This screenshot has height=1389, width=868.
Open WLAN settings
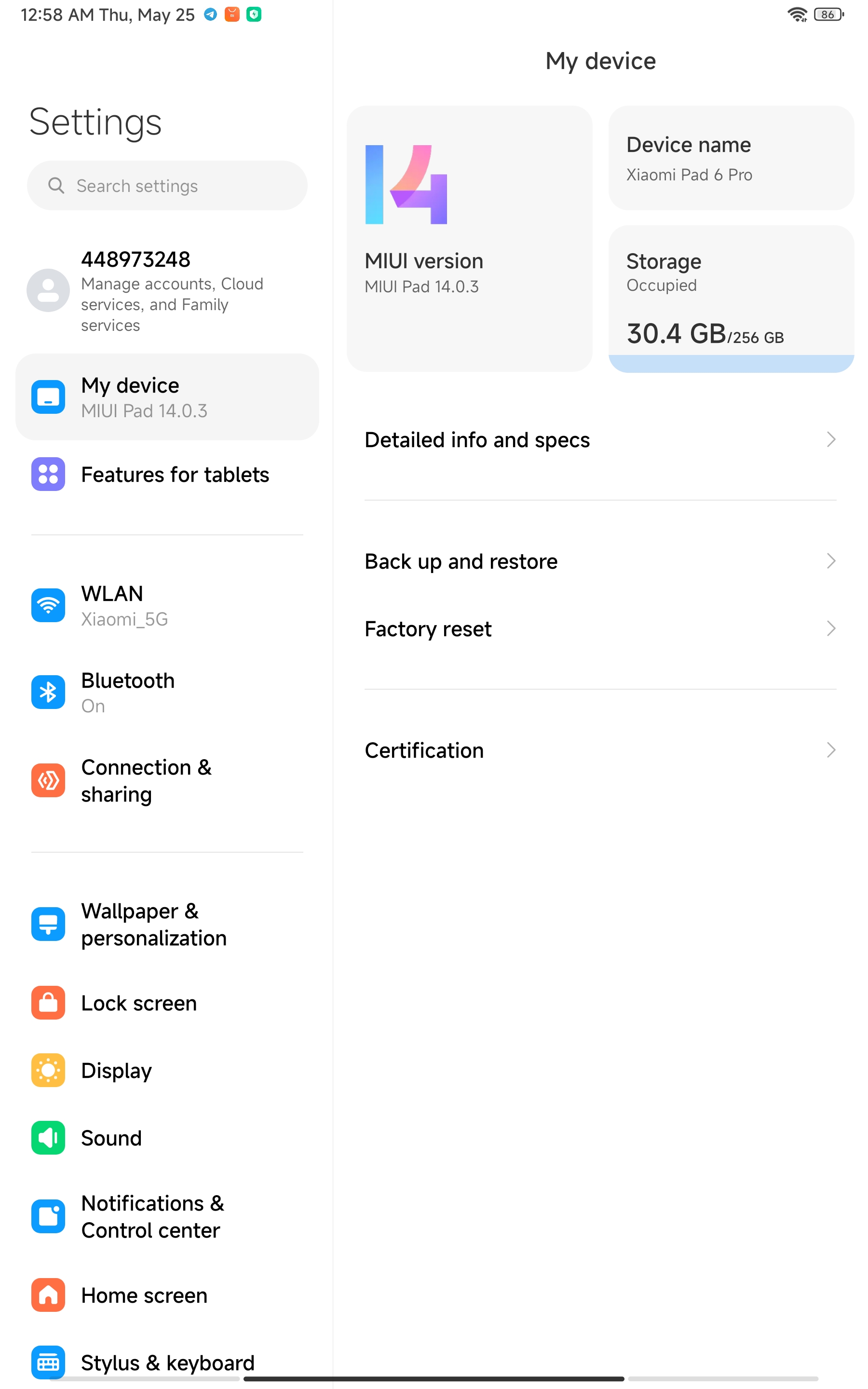click(x=167, y=606)
